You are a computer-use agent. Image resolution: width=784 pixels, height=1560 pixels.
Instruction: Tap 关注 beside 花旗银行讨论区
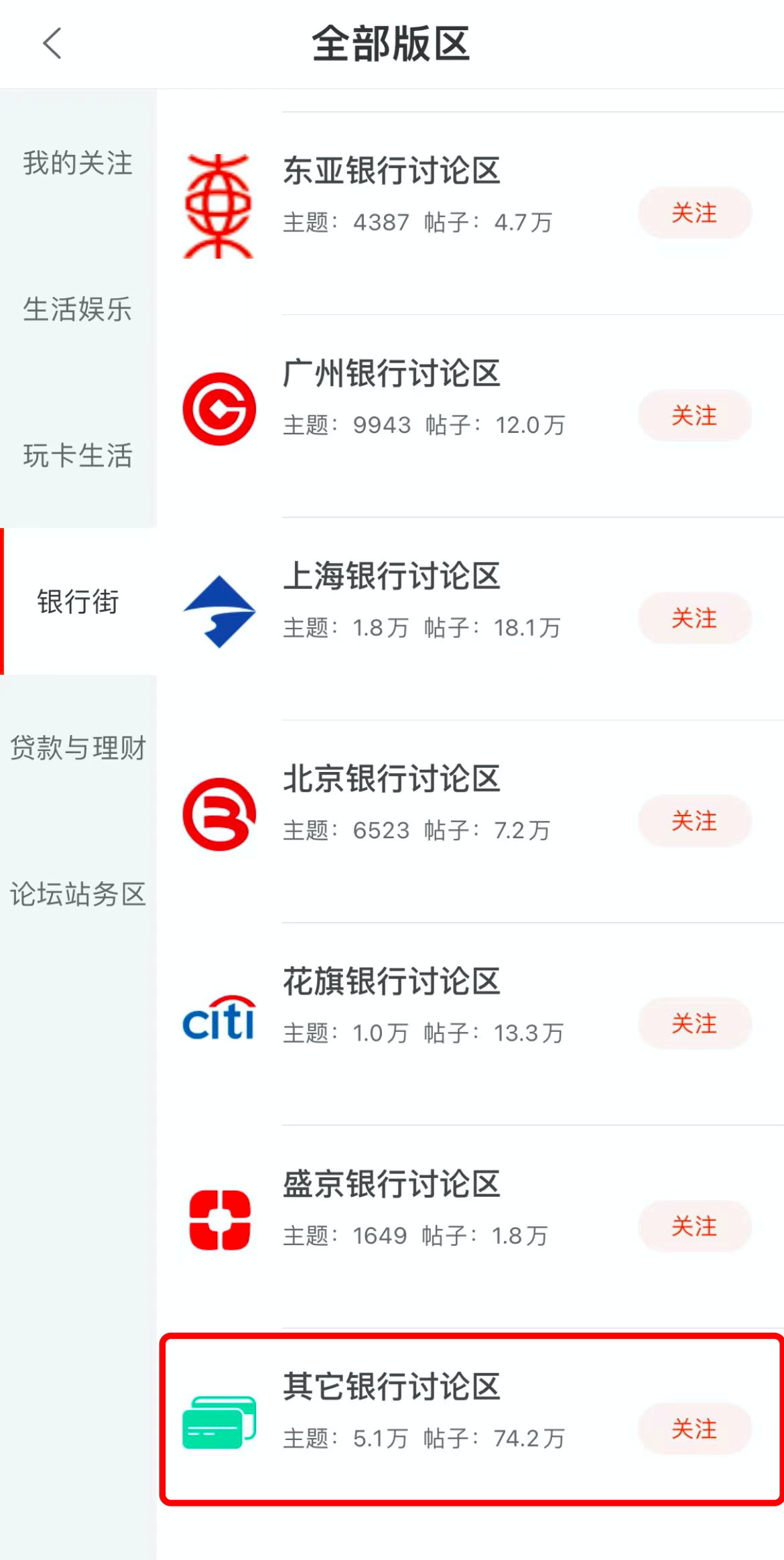694,1023
